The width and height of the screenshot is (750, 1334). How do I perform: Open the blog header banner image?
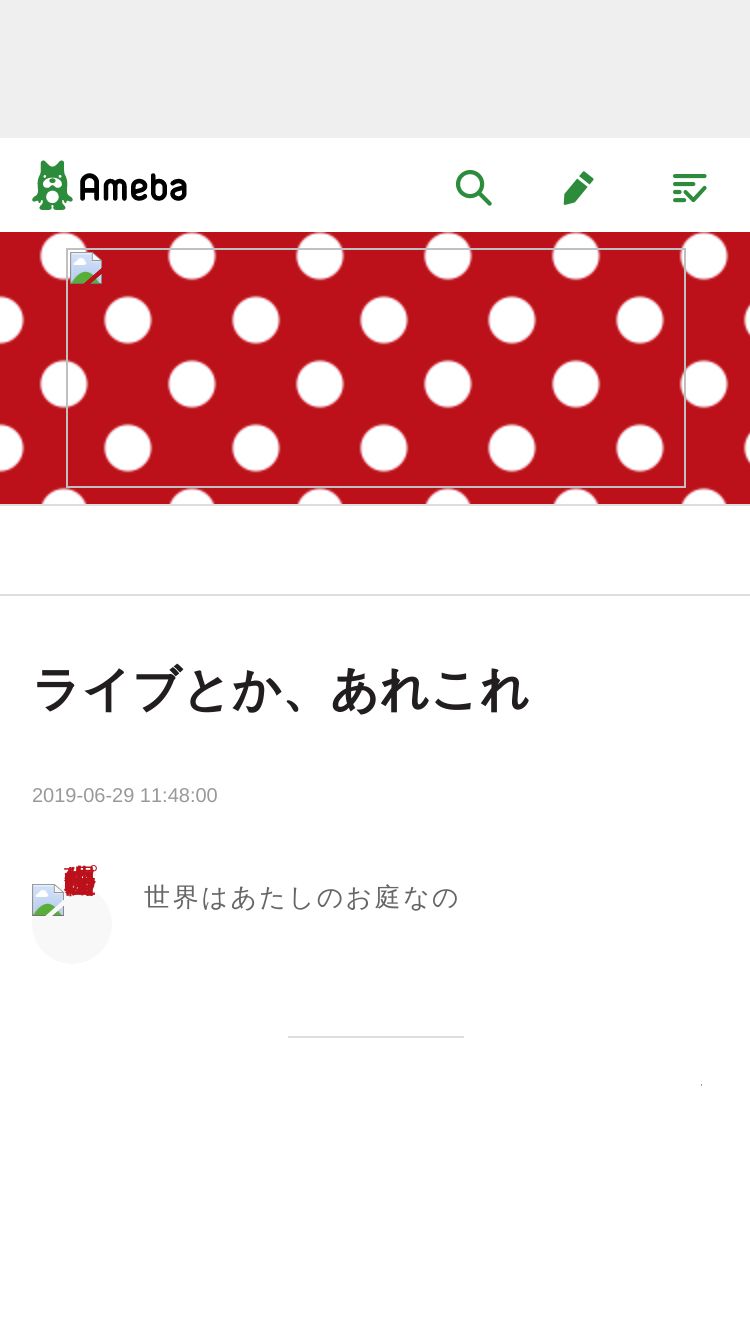376,368
